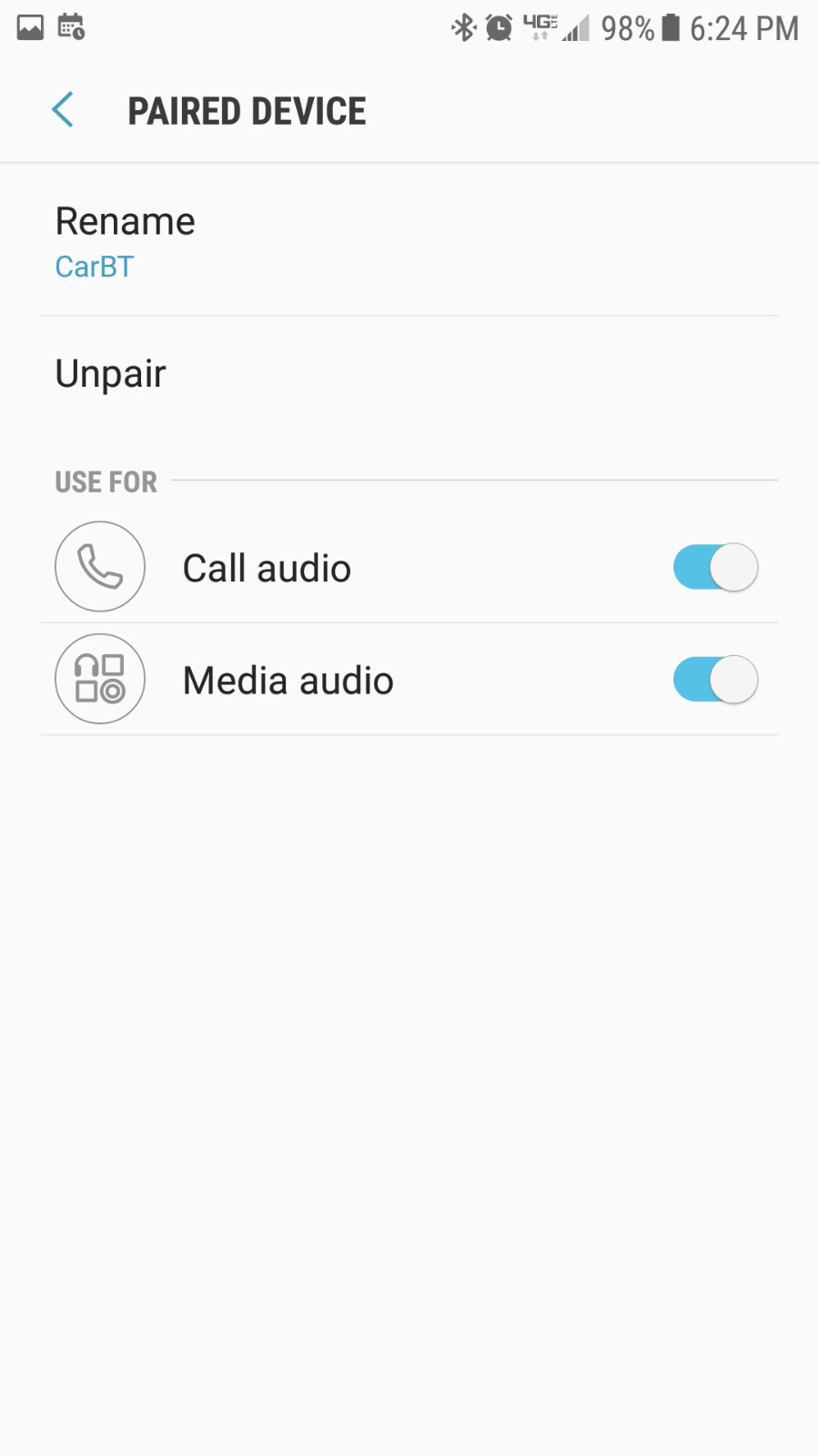Open Rename option for CarBT
This screenshot has height=1456, width=819.
click(x=409, y=241)
